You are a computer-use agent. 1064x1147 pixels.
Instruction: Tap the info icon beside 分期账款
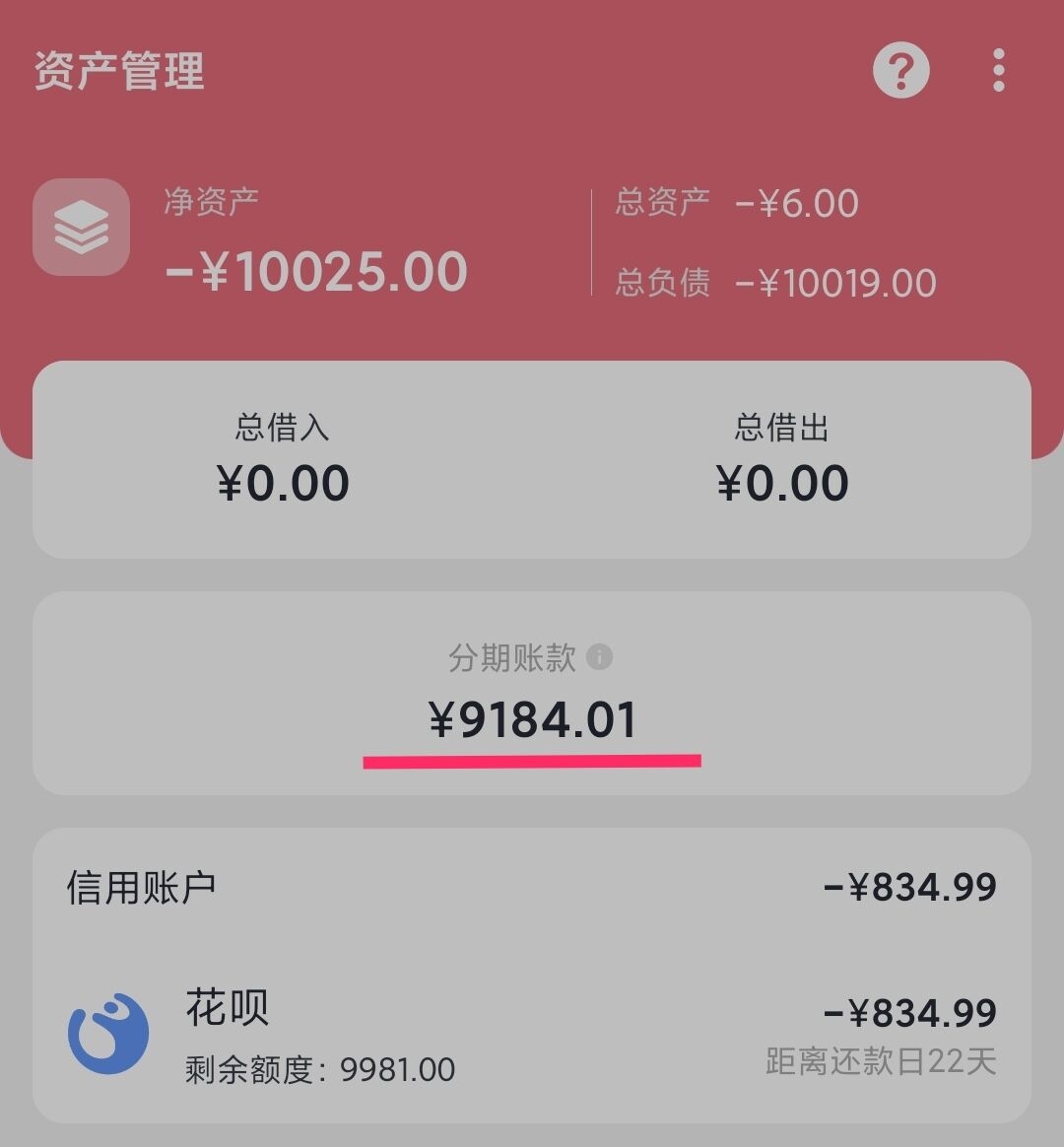(599, 657)
